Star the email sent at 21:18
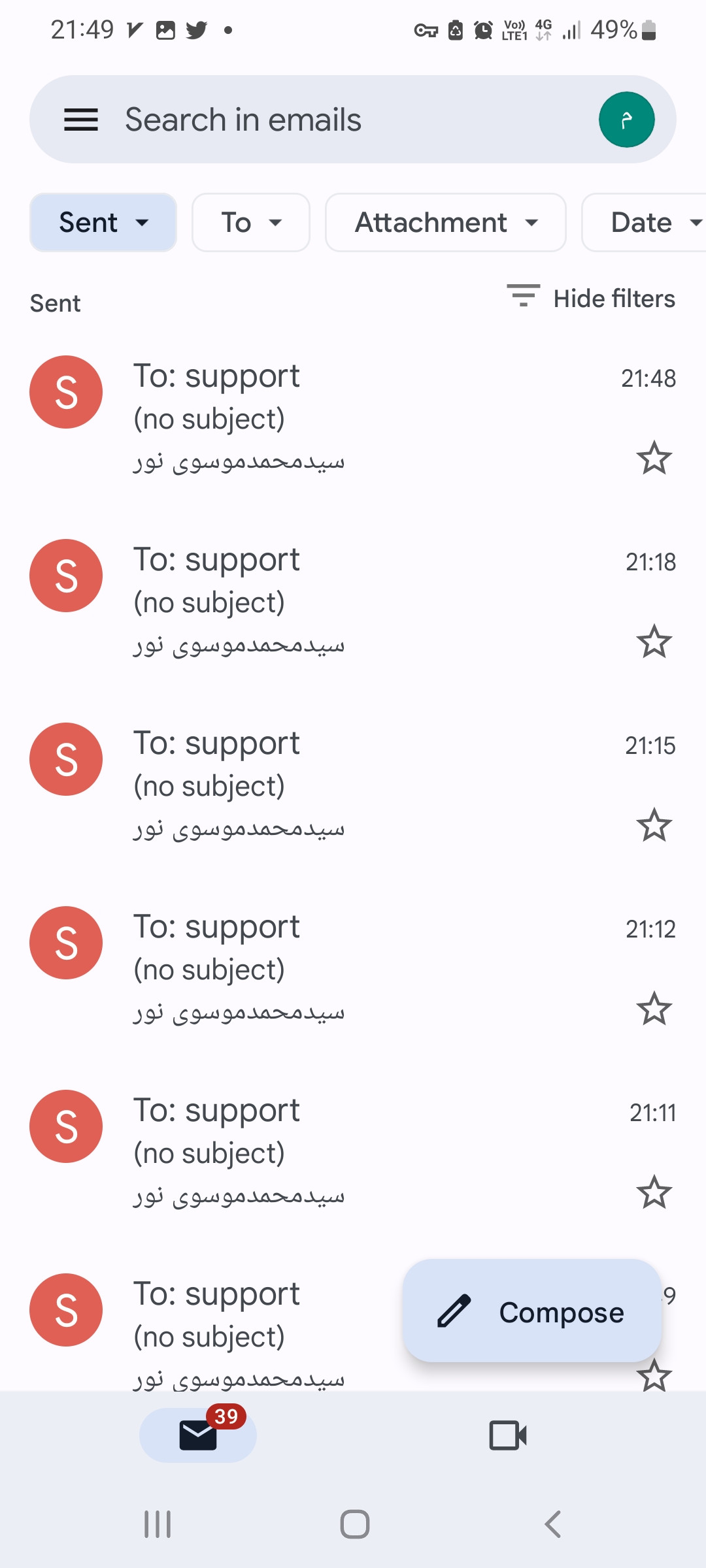 point(654,642)
